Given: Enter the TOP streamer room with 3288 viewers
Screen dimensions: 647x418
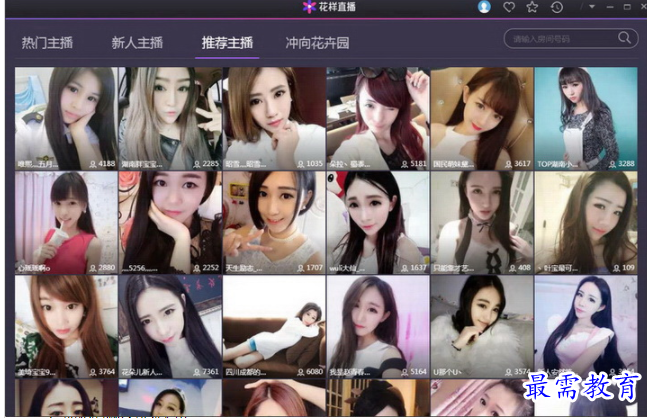Looking at the screenshot, I should (x=585, y=118).
